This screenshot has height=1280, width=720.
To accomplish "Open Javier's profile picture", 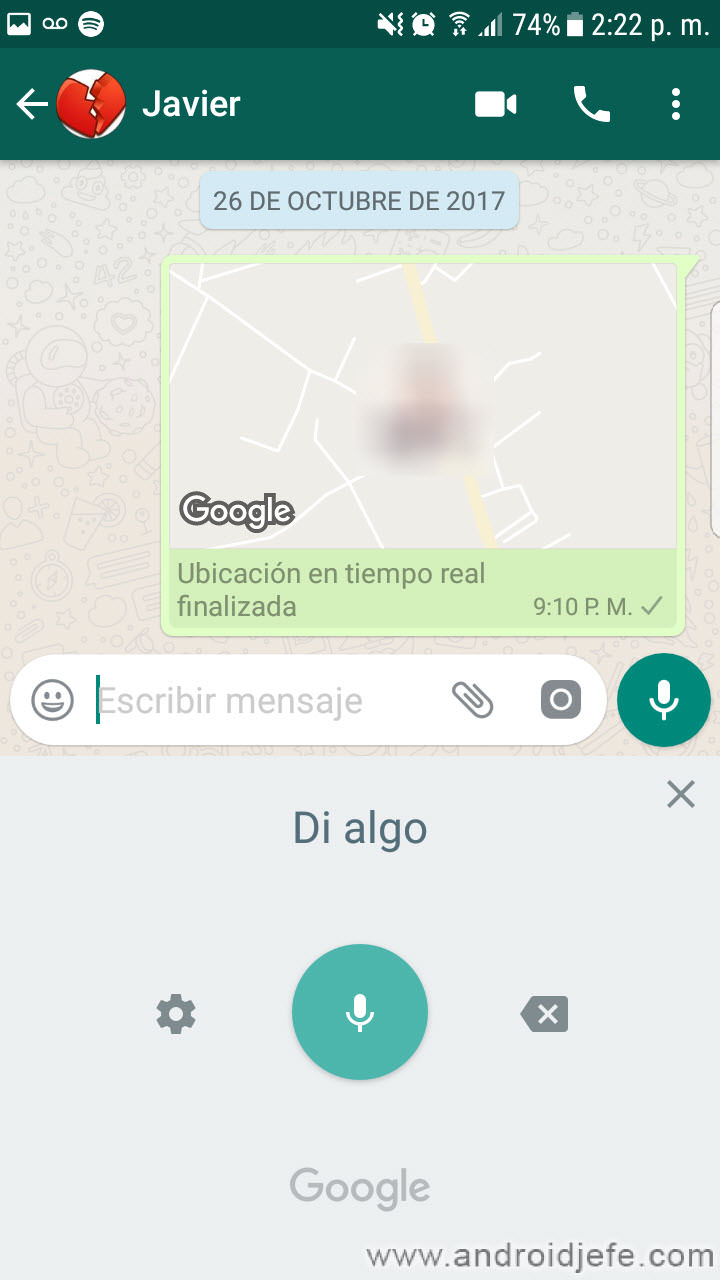I will tap(91, 104).
